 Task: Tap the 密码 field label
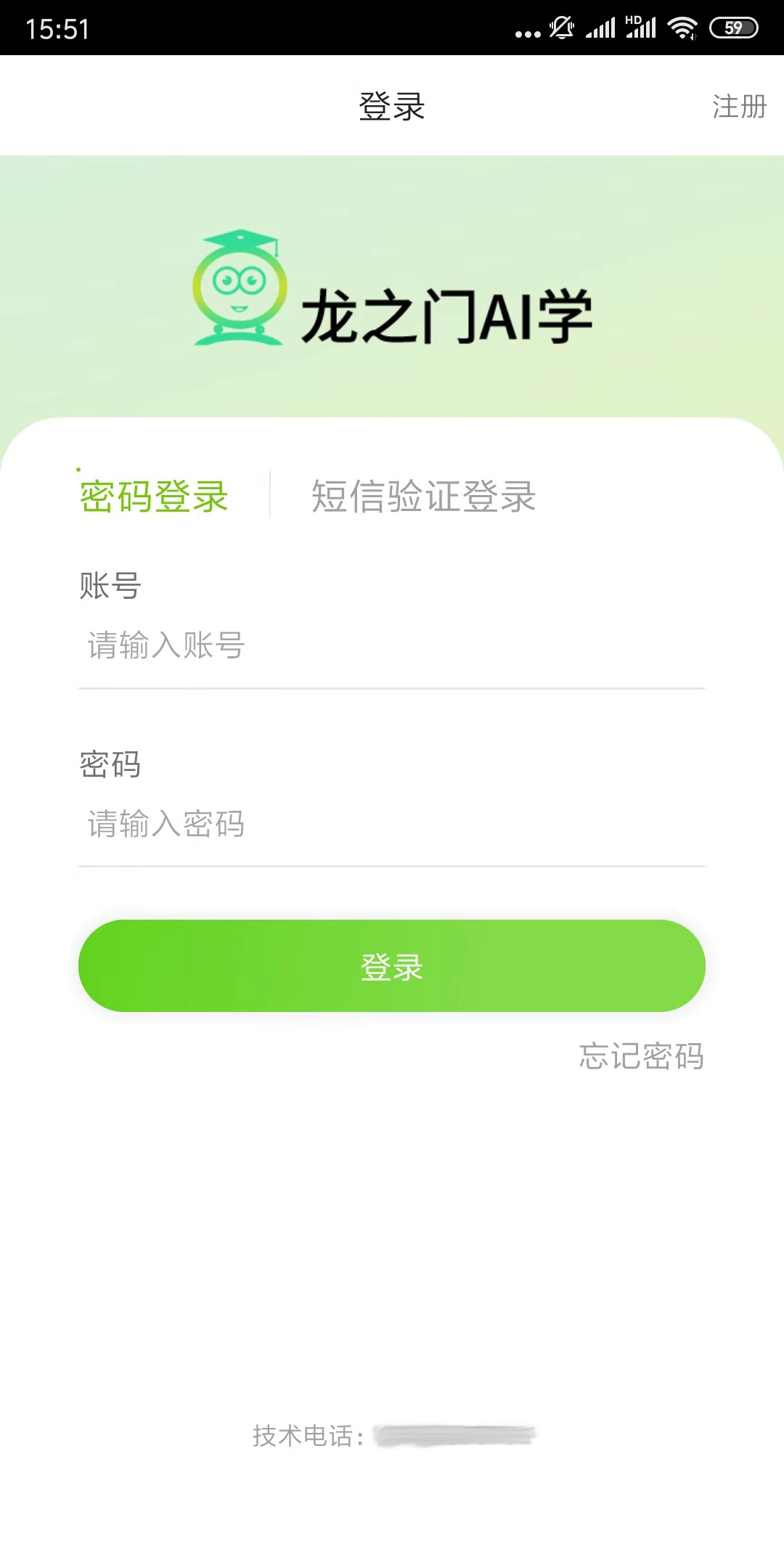(x=110, y=764)
